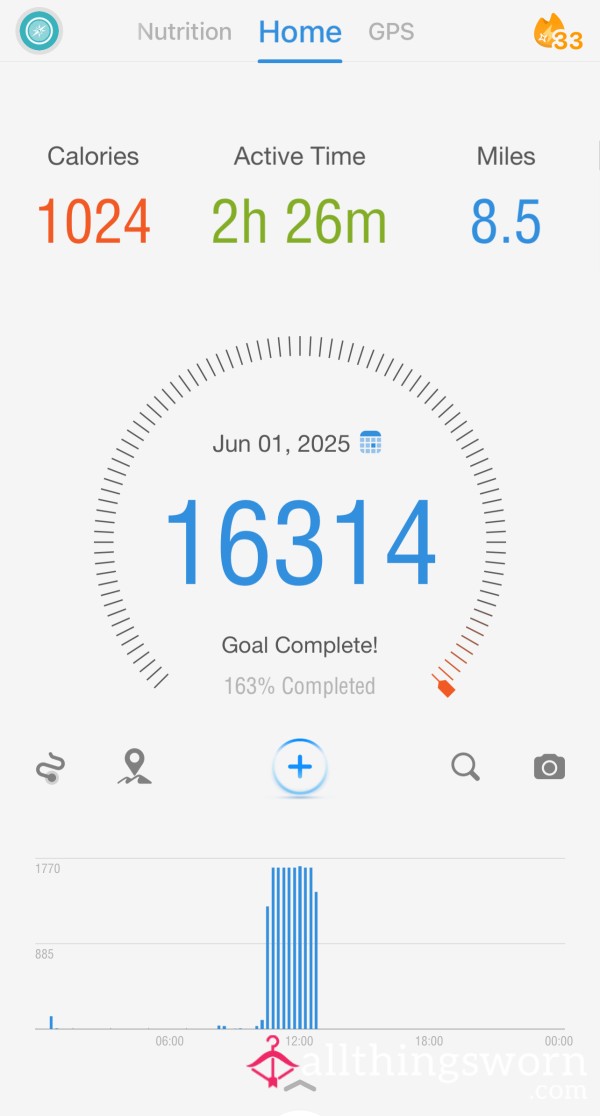Viewport: 600px width, 1116px height.
Task: Open the camera icon
Action: [549, 767]
